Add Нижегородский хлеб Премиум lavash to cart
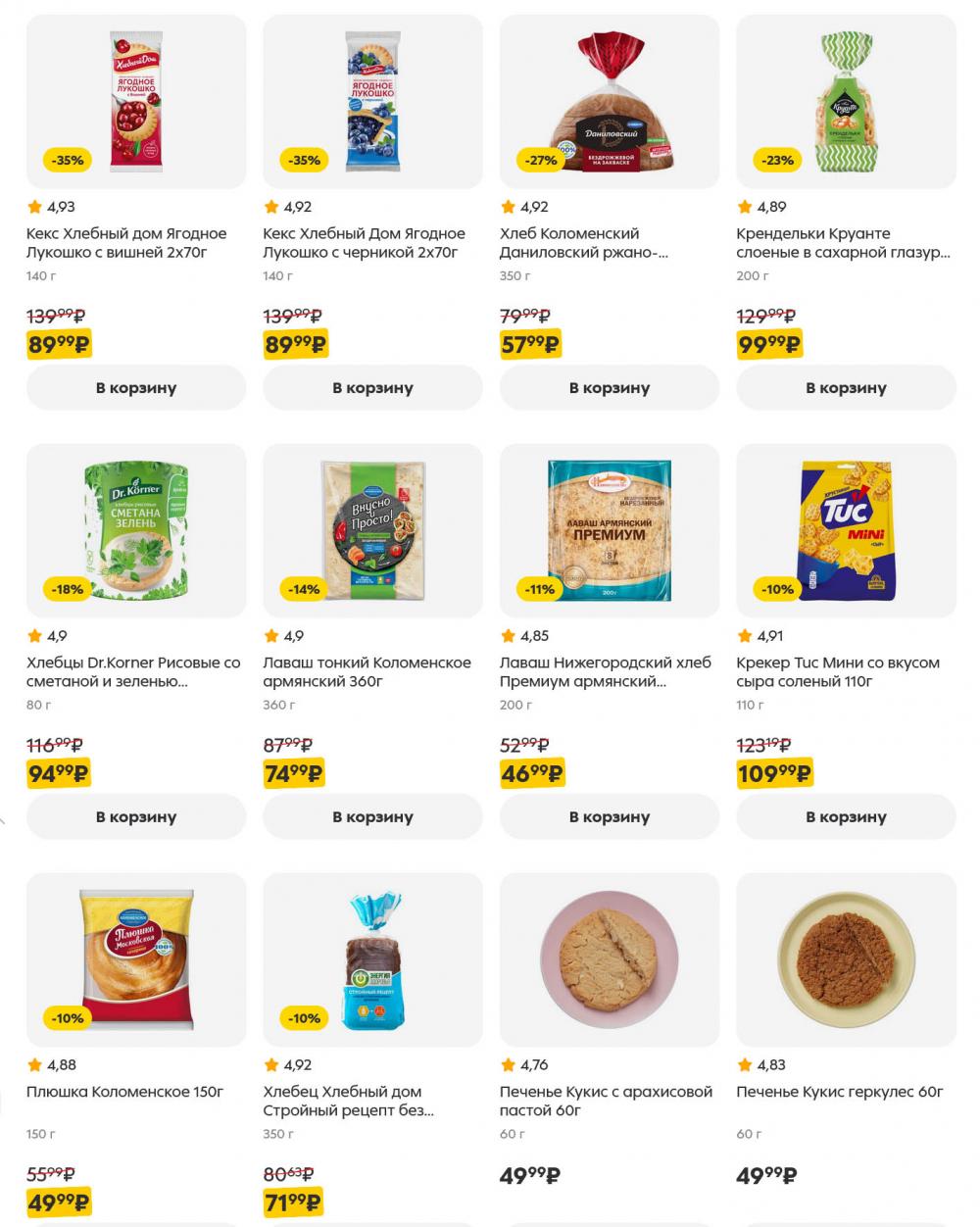980x1227 pixels. [609, 816]
